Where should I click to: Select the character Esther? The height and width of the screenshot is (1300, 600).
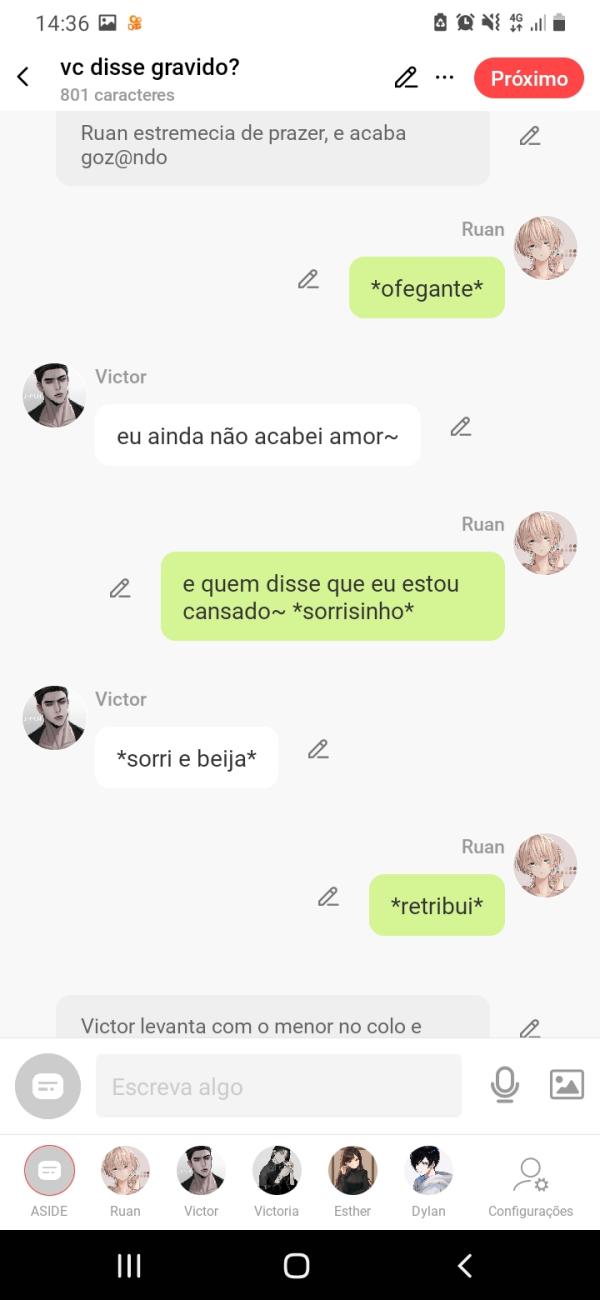352,1170
